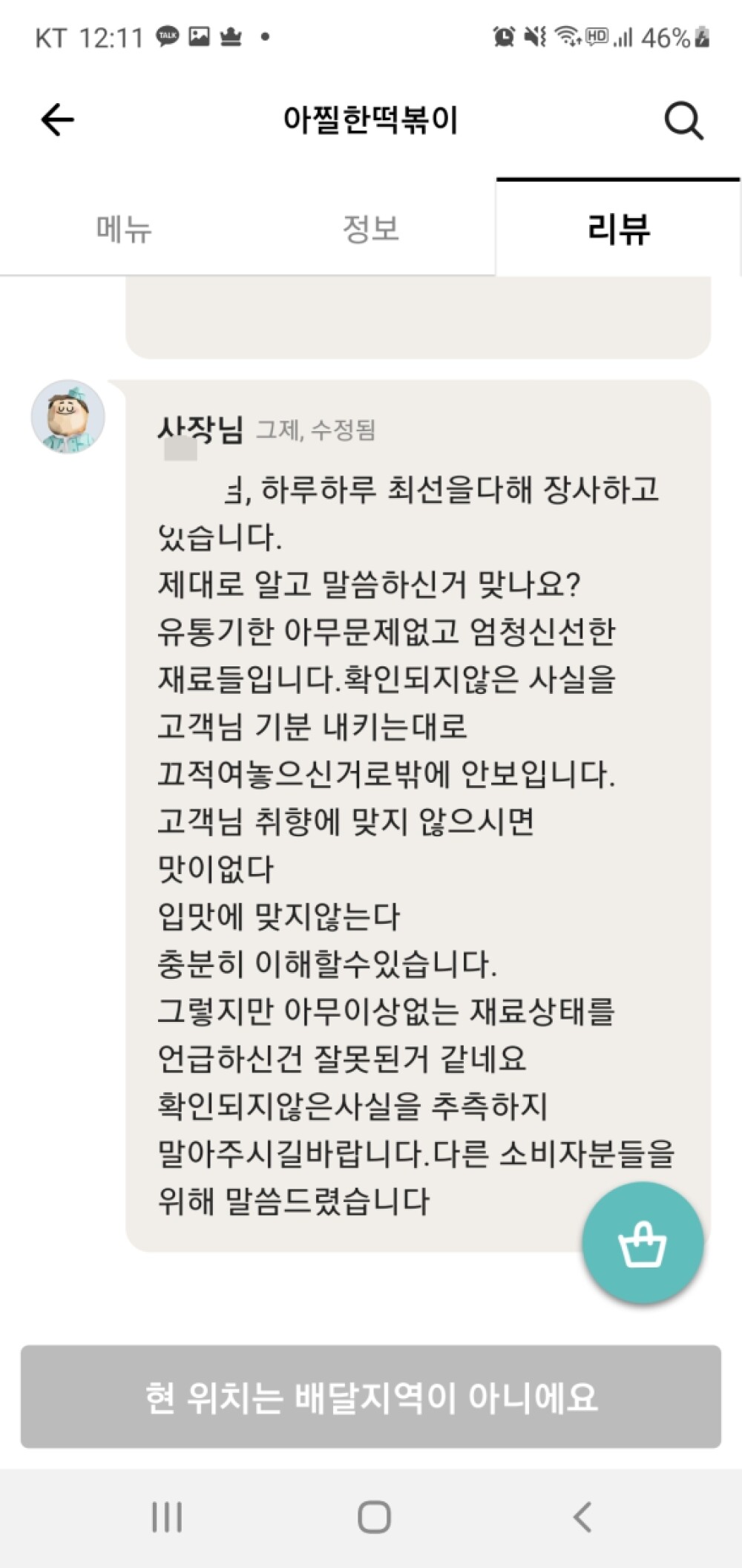Open the floating shopping basket button
742x1568 pixels.
(x=643, y=1243)
